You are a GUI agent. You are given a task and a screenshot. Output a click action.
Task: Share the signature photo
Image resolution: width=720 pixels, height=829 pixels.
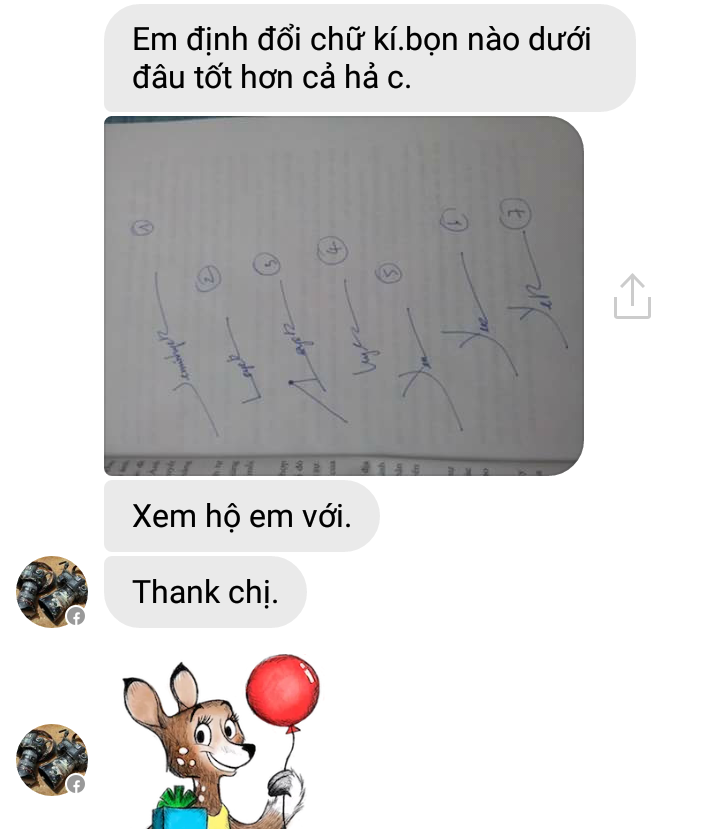point(632,297)
